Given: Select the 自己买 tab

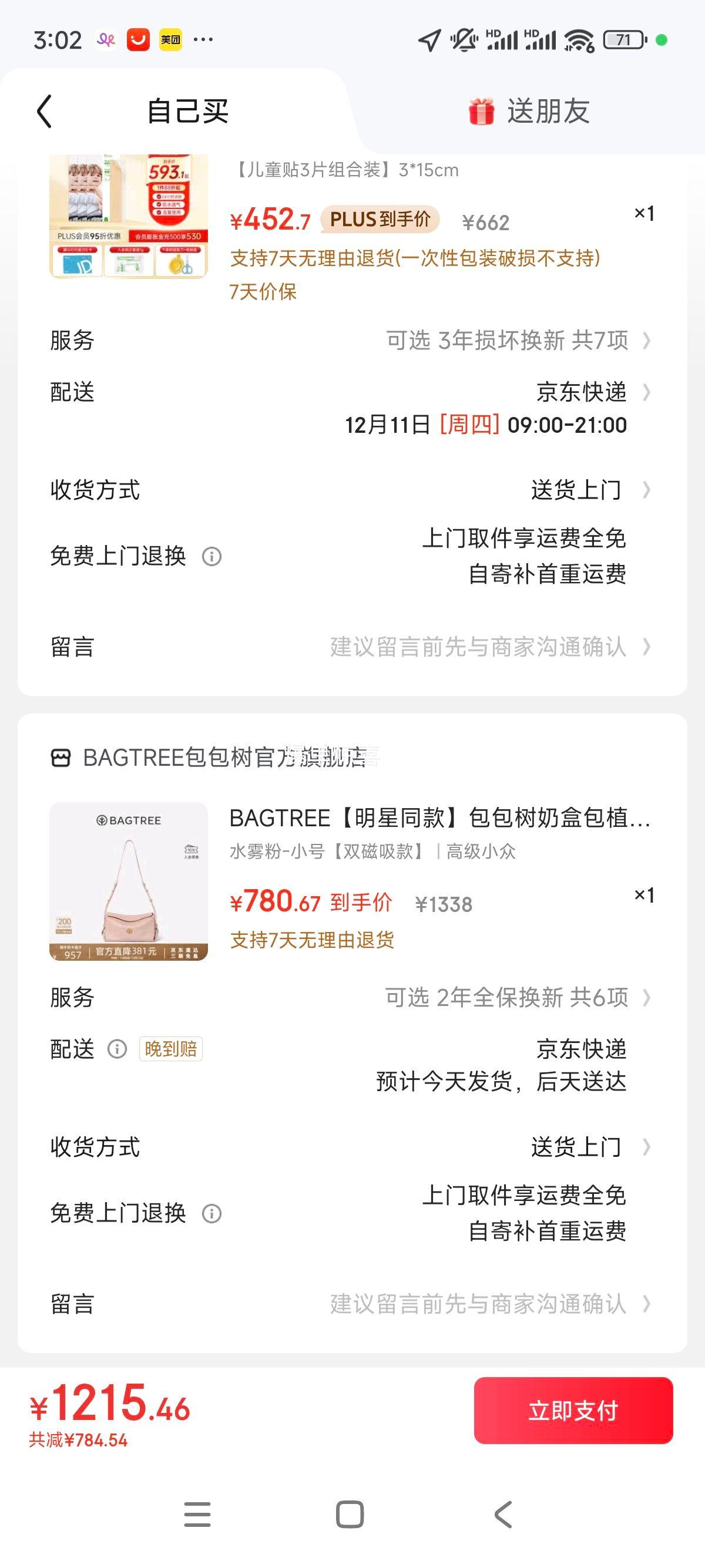Looking at the screenshot, I should click(x=187, y=112).
